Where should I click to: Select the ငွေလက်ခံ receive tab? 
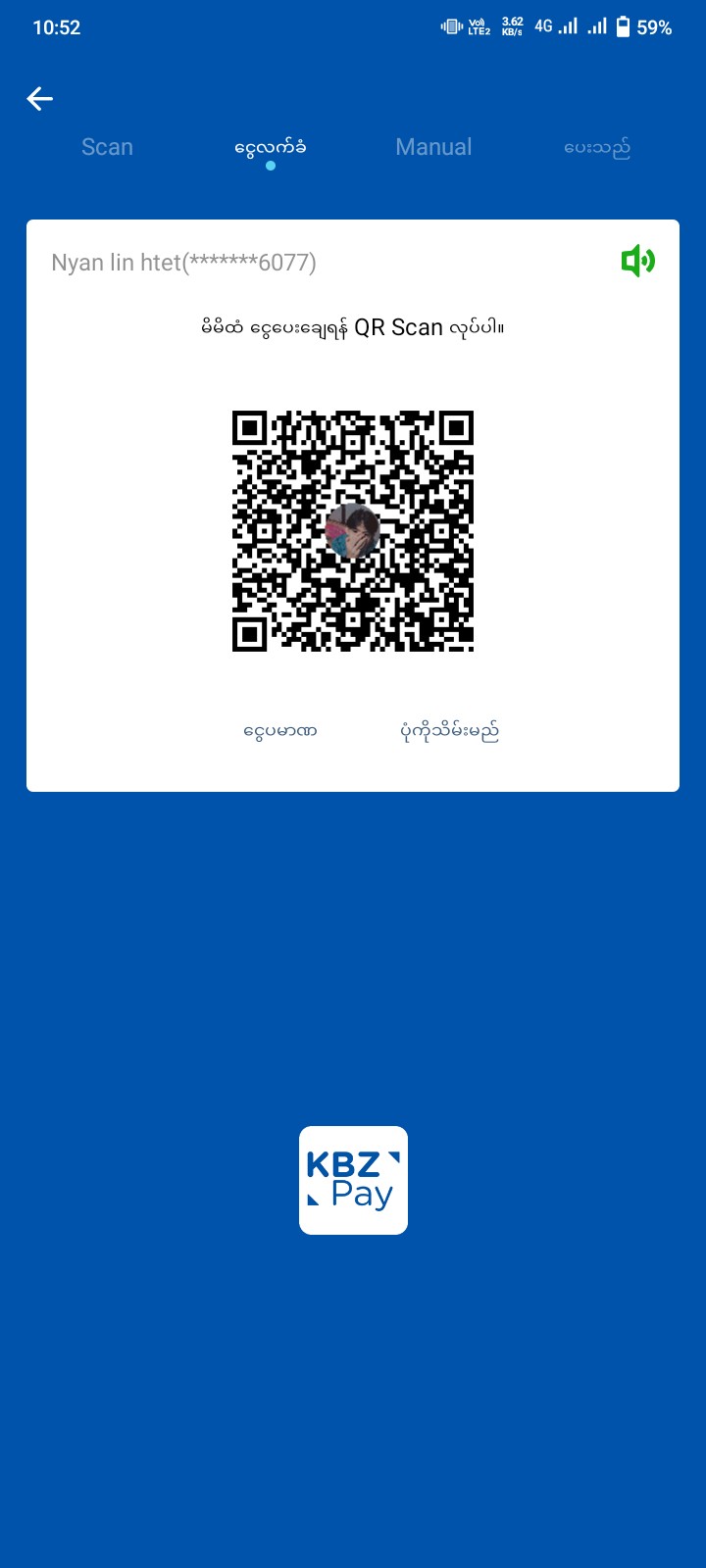tap(270, 148)
